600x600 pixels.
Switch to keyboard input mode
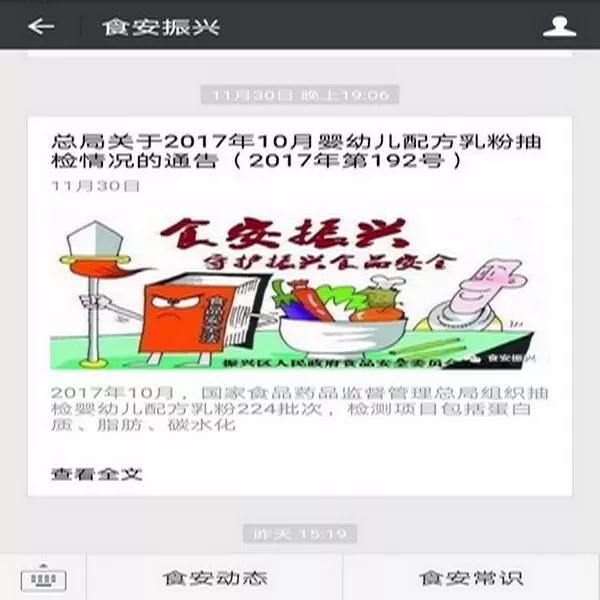coord(43,578)
